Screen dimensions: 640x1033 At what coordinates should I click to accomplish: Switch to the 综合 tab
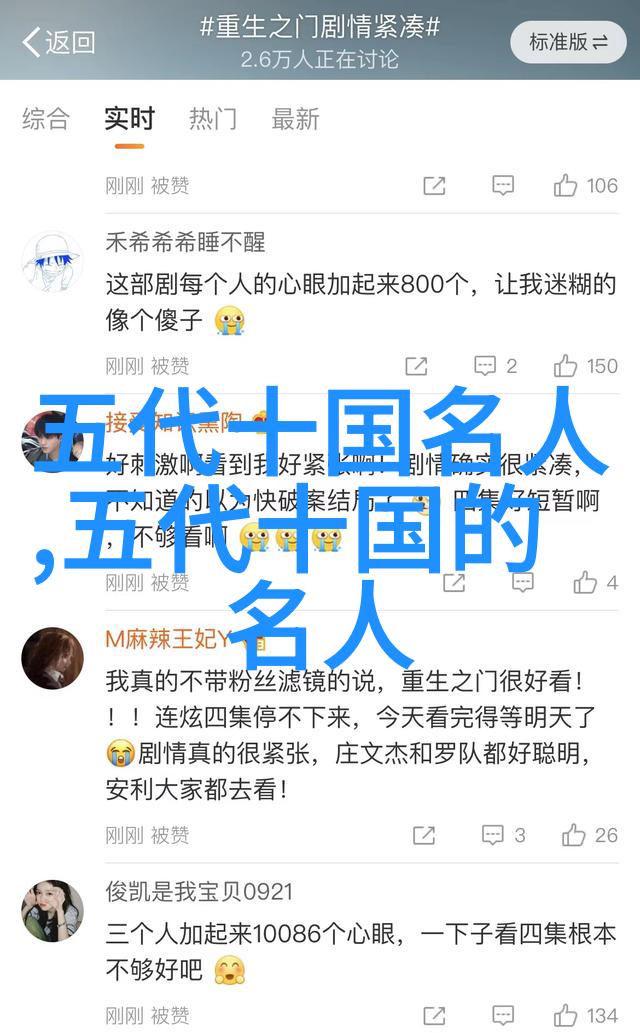point(46,119)
